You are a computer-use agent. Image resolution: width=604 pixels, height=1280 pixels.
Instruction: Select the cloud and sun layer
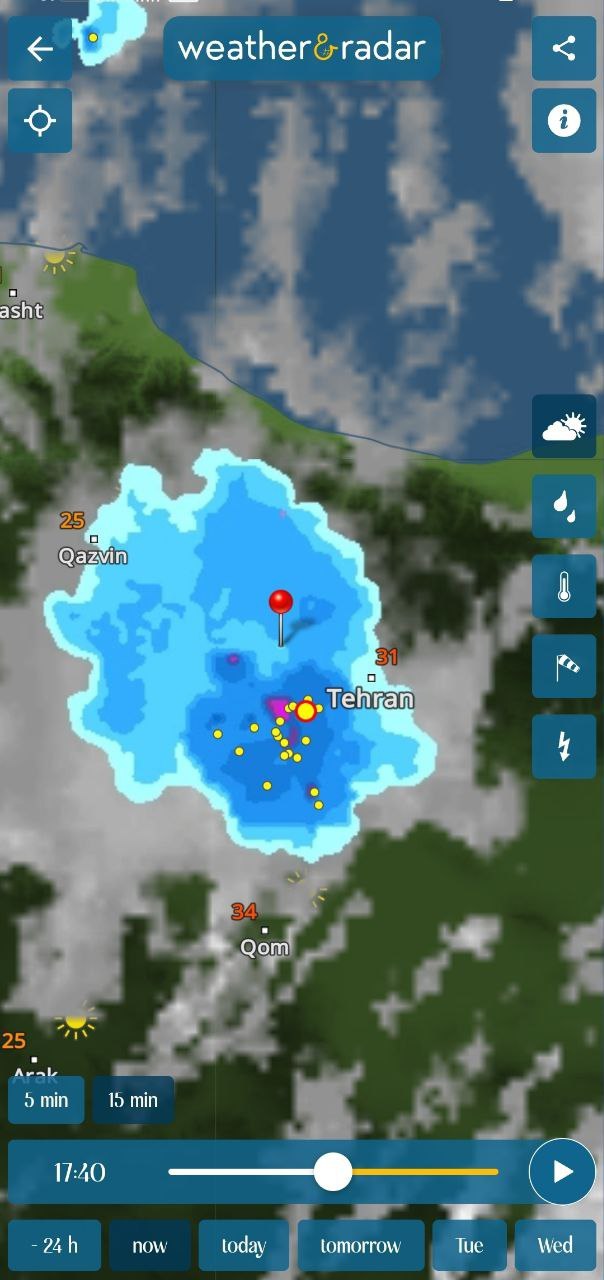pyautogui.click(x=564, y=427)
